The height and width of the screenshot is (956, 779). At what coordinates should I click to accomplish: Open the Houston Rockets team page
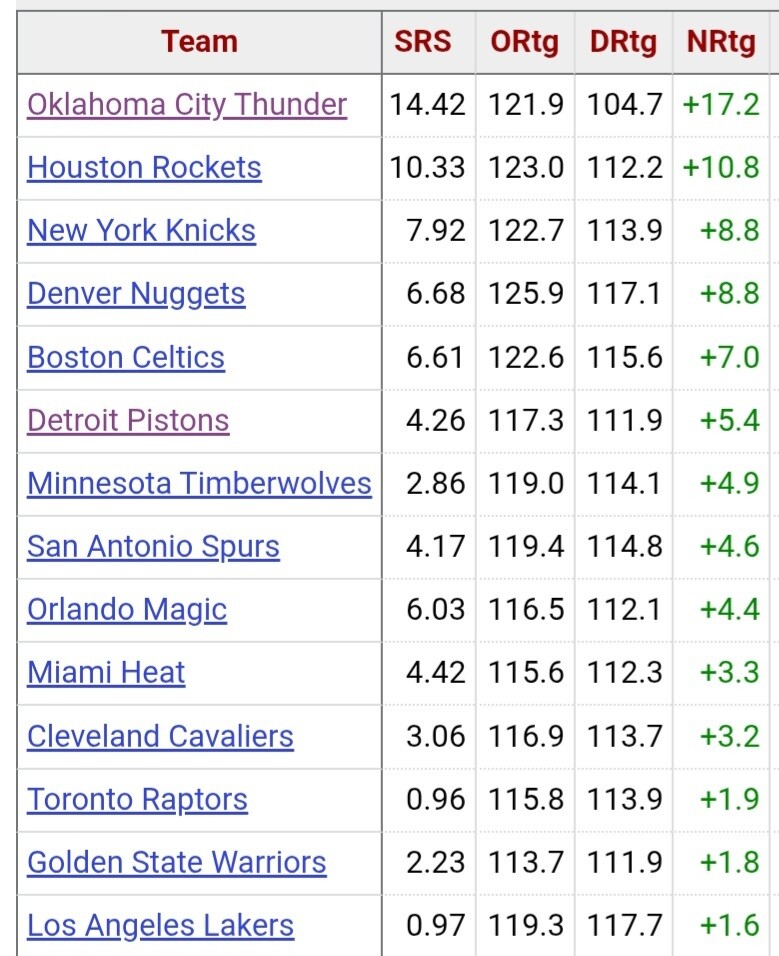pyautogui.click(x=144, y=168)
